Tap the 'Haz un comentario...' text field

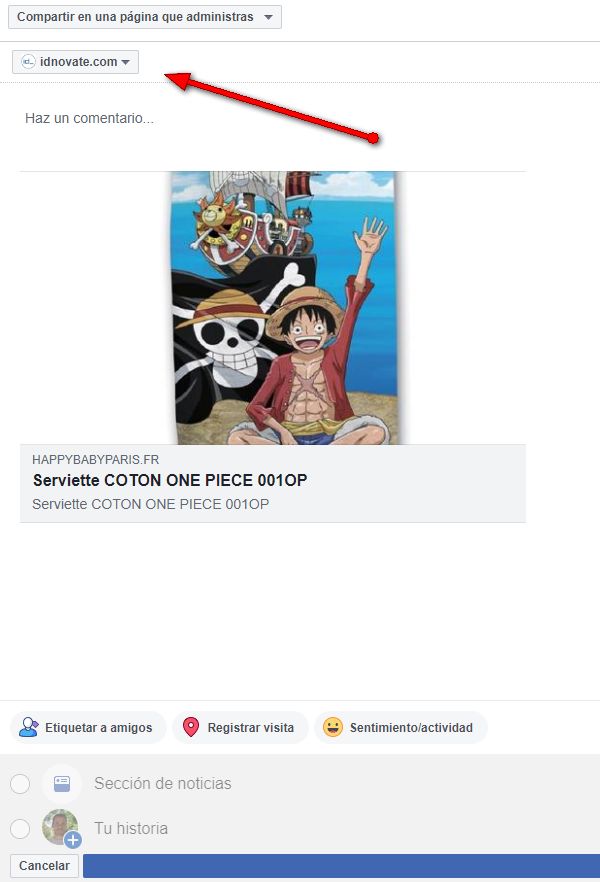click(200, 118)
